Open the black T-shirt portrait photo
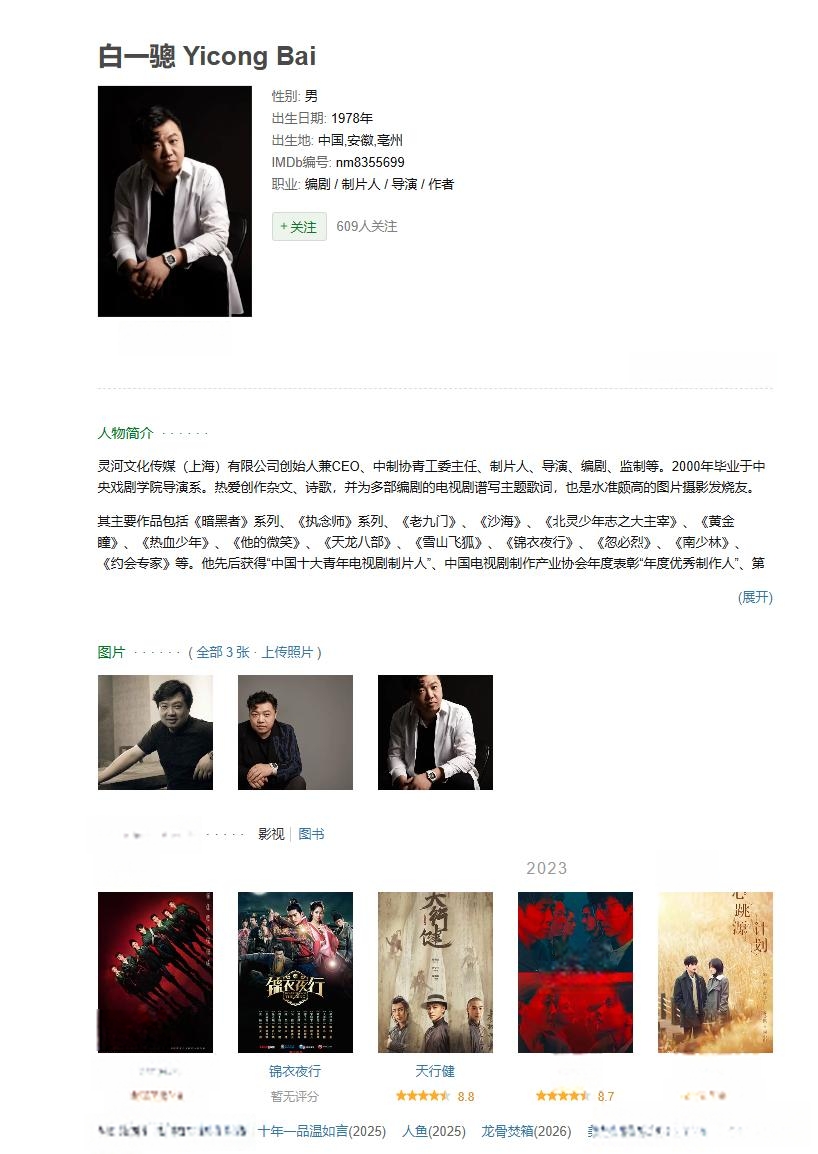 [x=155, y=732]
